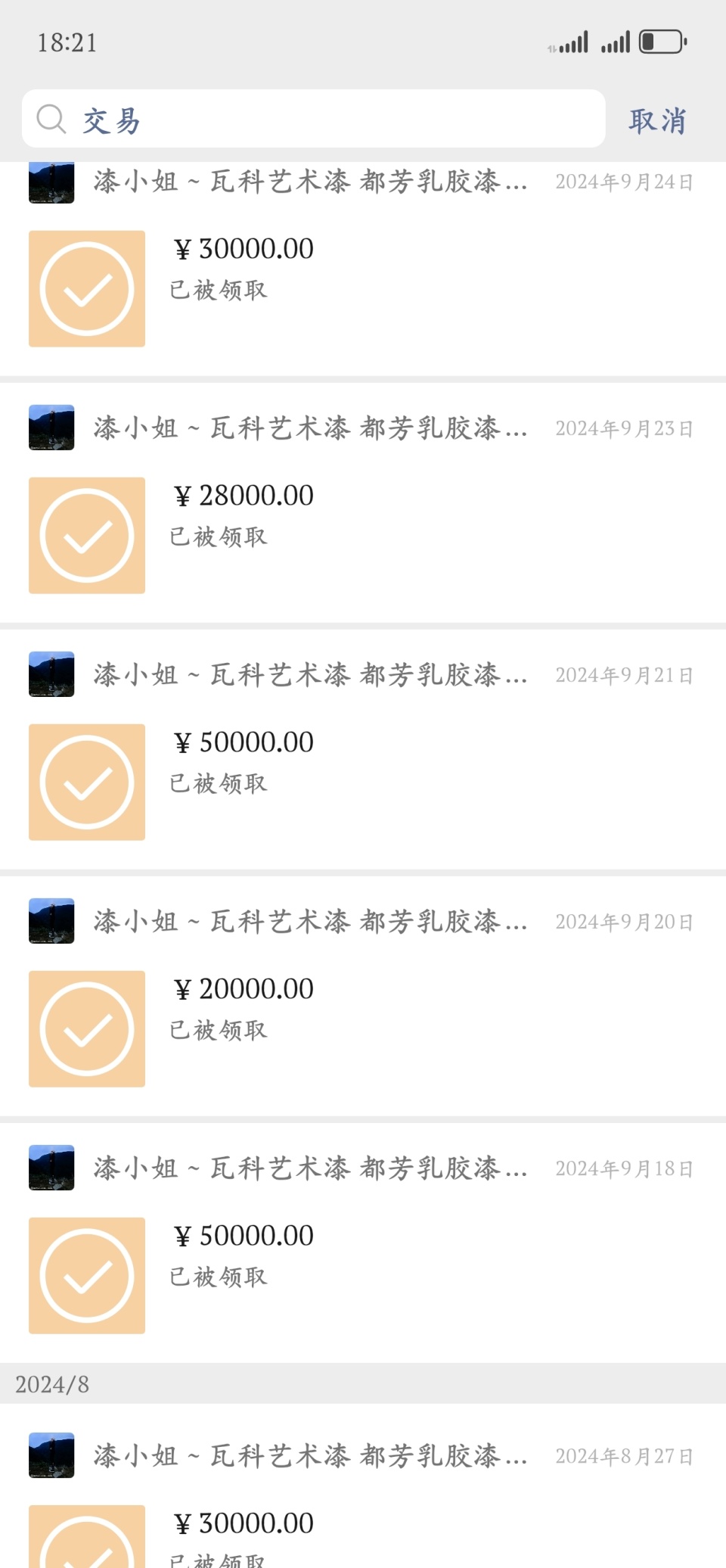Tap the date label 2024年9月23日
This screenshot has height=1568, width=726.
624,428
